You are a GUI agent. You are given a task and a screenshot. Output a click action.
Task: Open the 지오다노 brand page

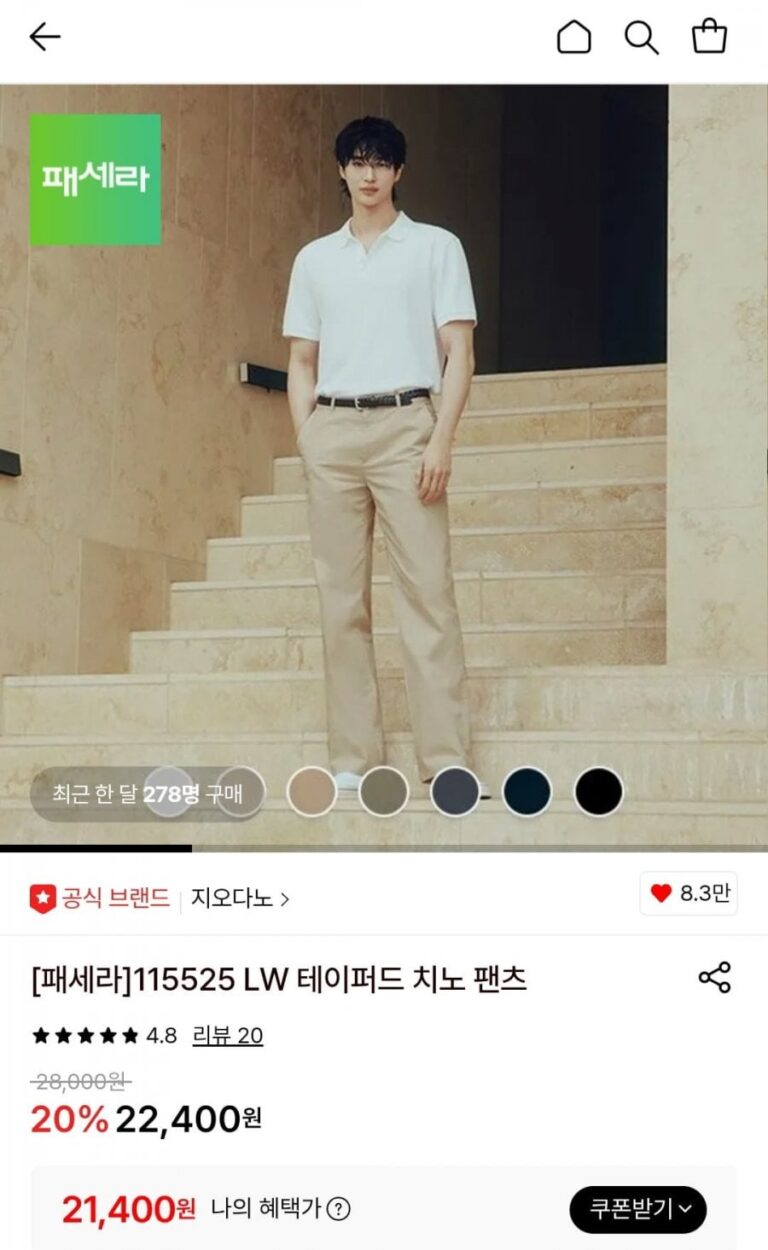tap(240, 898)
